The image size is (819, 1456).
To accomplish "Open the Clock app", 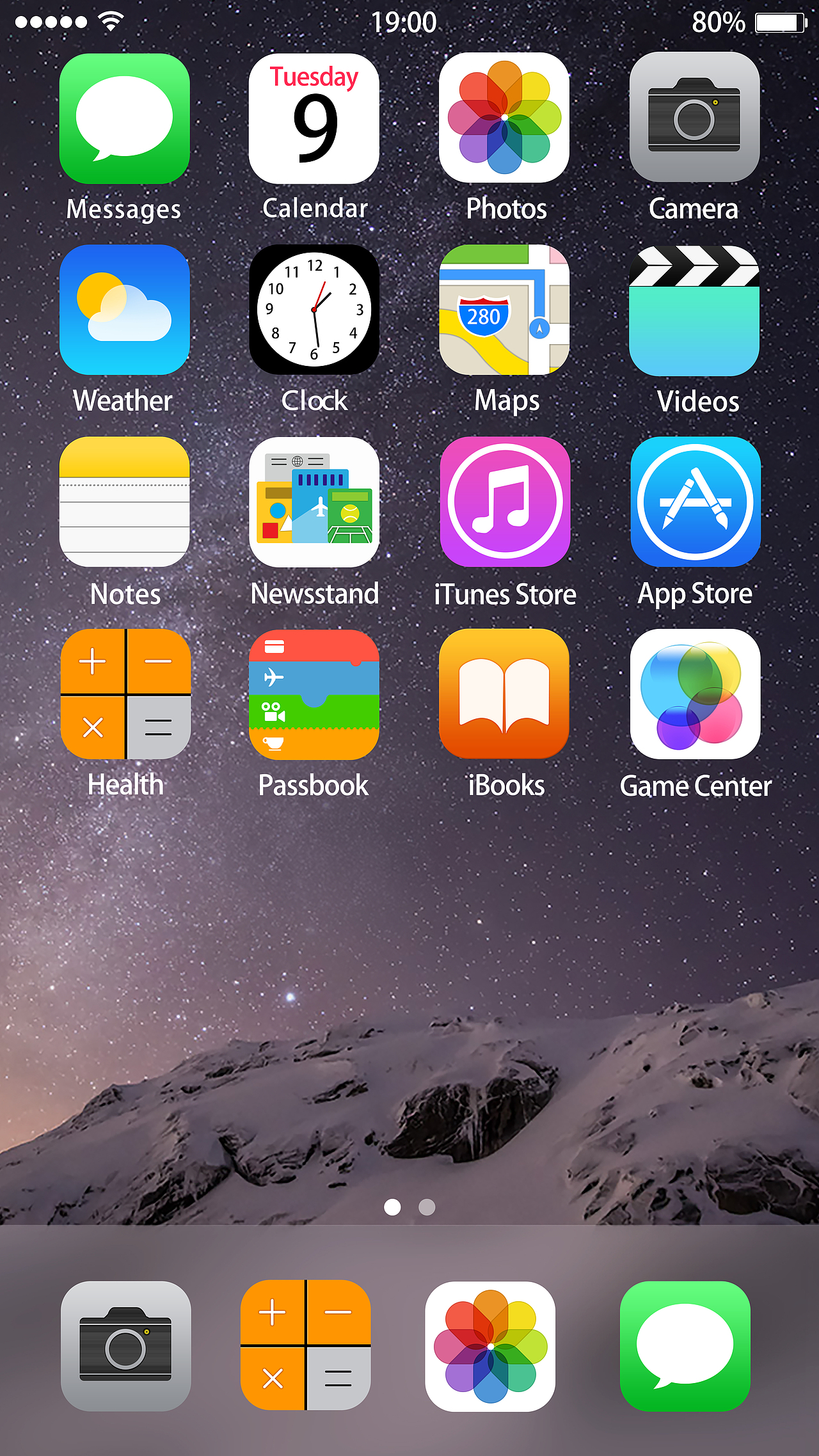I will (x=314, y=310).
